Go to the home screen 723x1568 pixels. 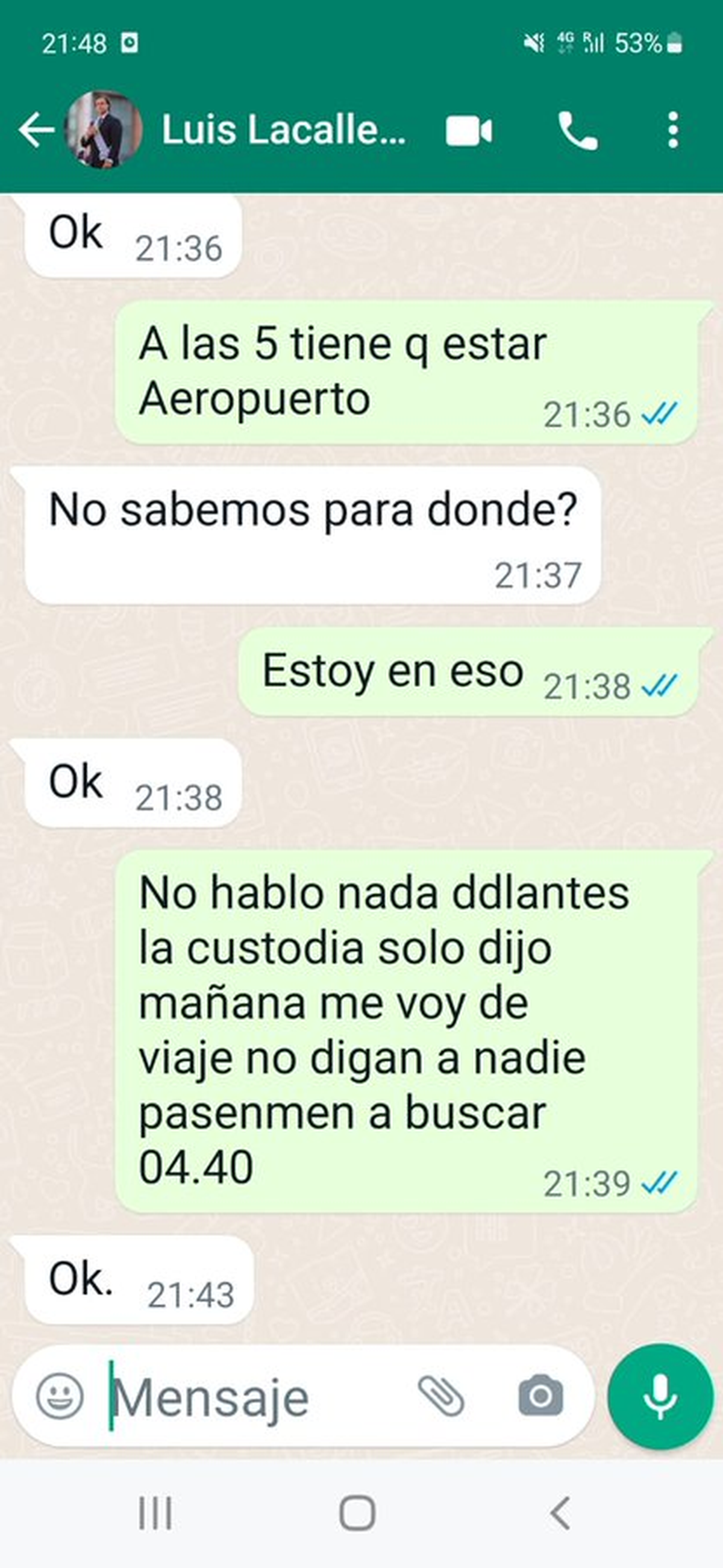[x=357, y=1513]
